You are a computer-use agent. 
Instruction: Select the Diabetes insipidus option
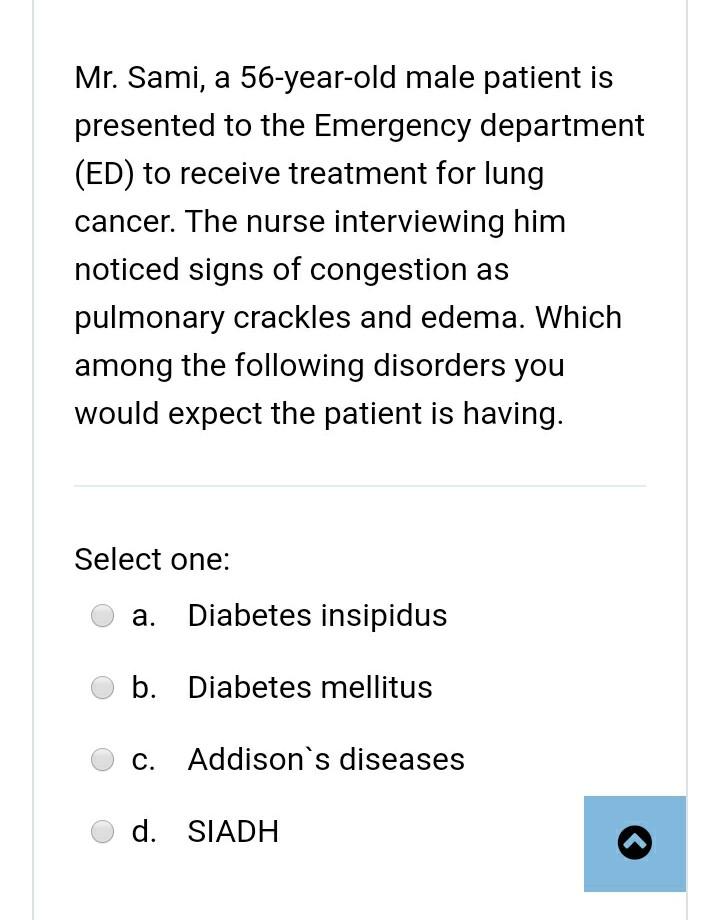click(103, 615)
